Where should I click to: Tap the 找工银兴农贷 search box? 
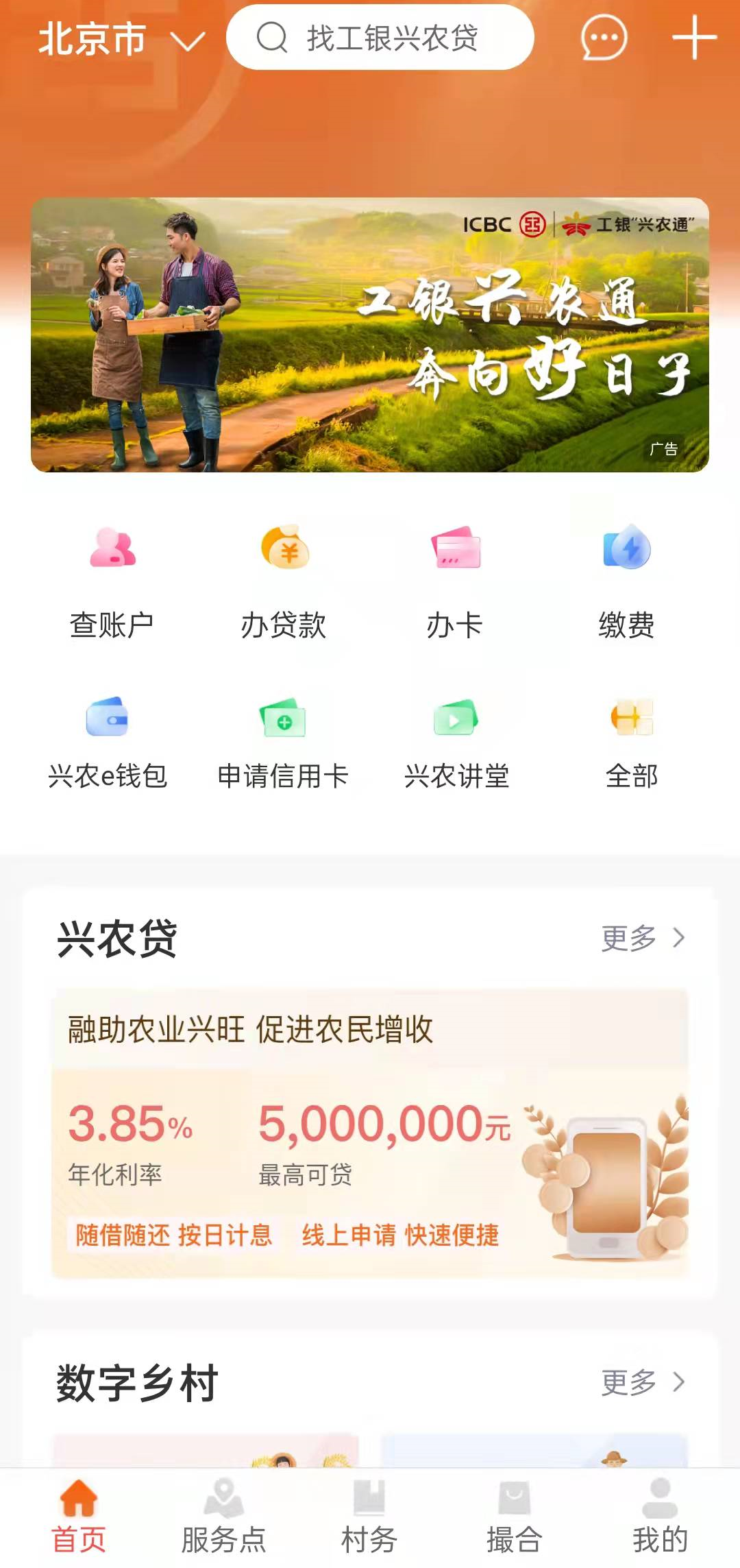[380, 38]
